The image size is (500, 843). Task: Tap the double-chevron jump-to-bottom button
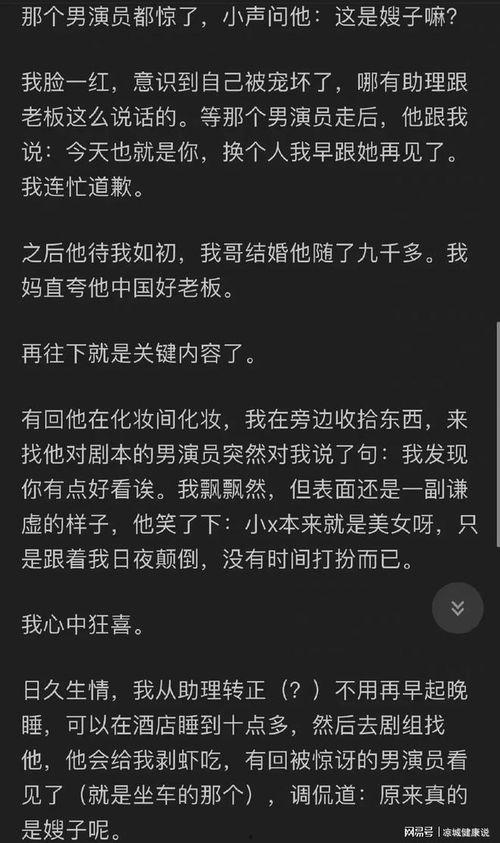click(458, 608)
